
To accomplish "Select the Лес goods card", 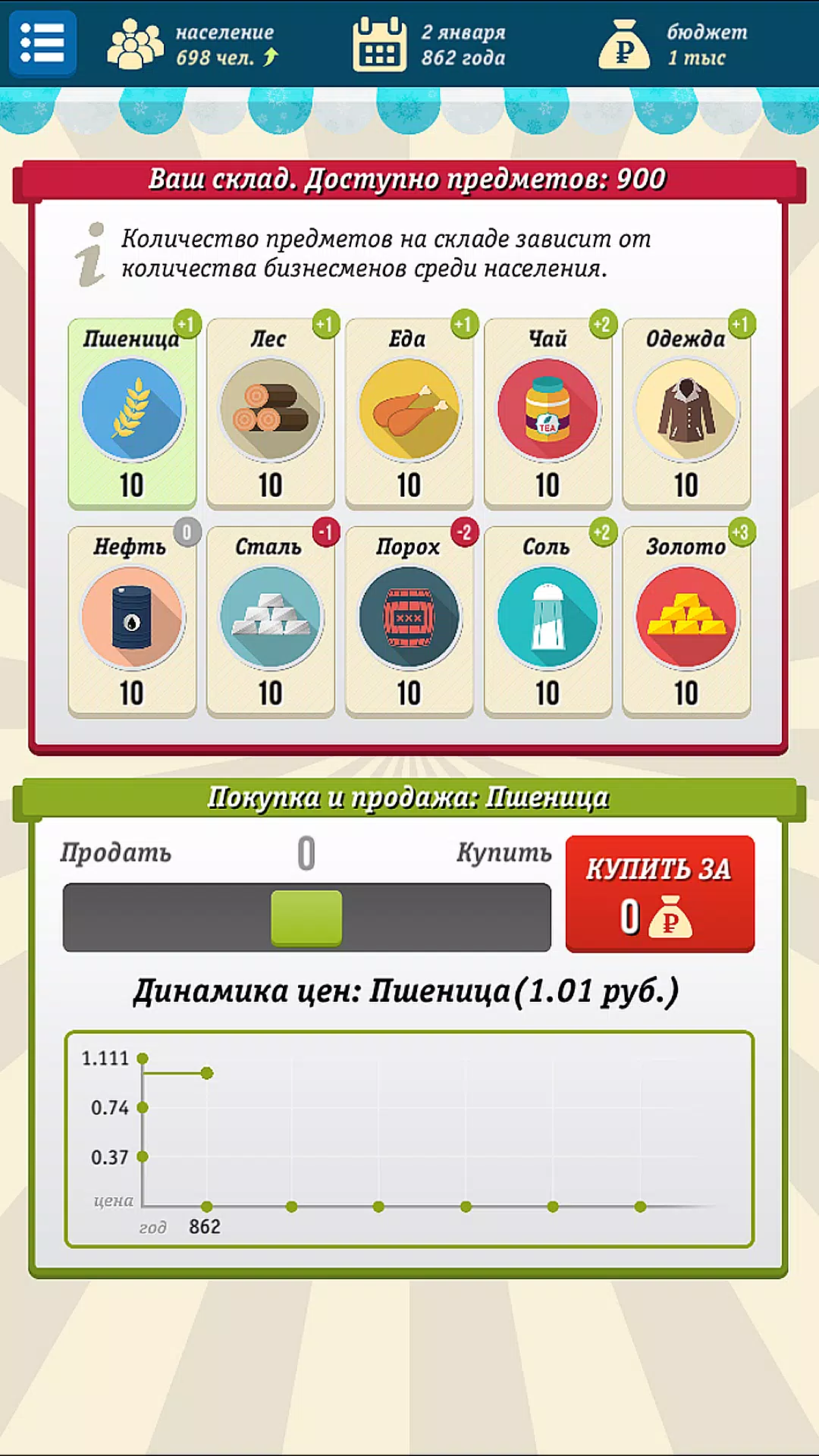I will click(271, 413).
